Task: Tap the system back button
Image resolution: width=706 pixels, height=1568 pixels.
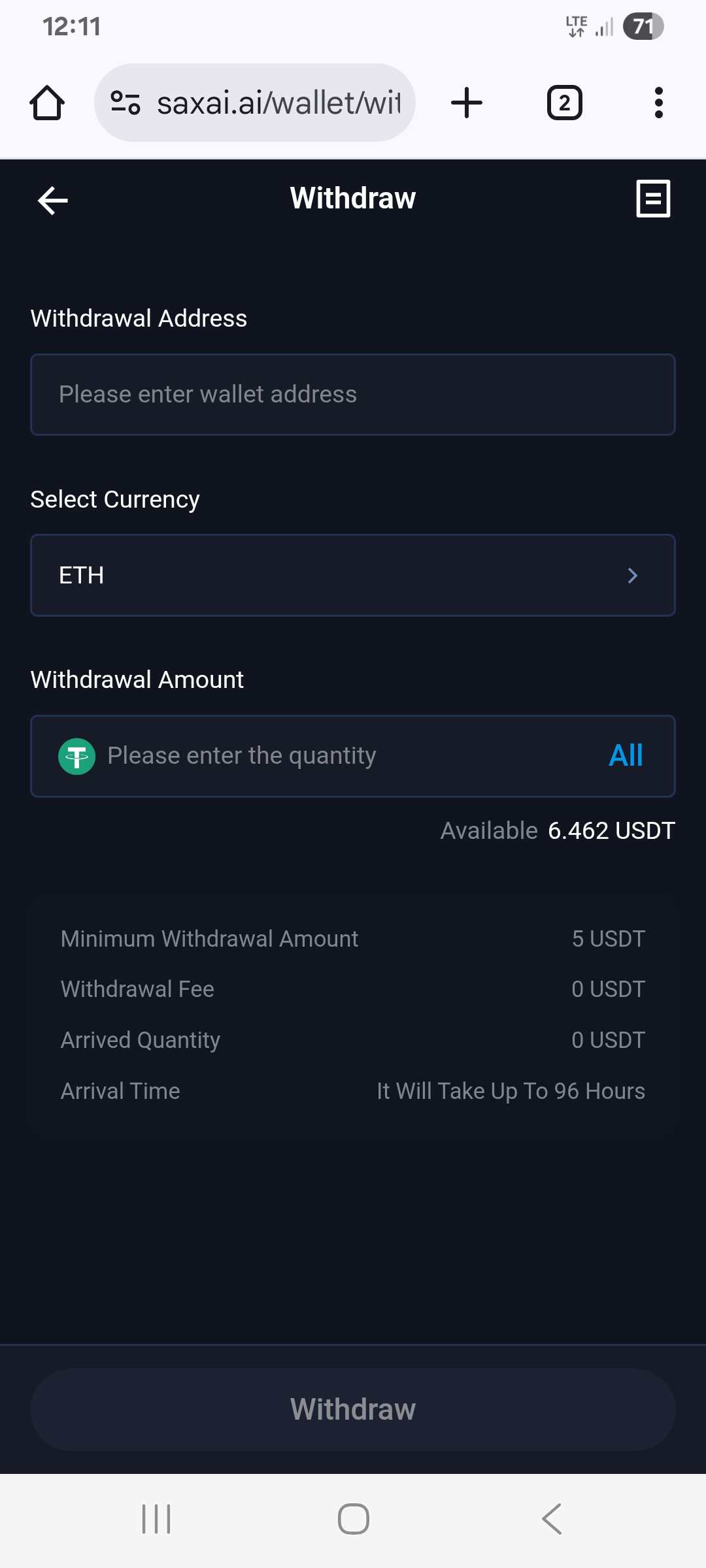Action: click(x=552, y=1518)
